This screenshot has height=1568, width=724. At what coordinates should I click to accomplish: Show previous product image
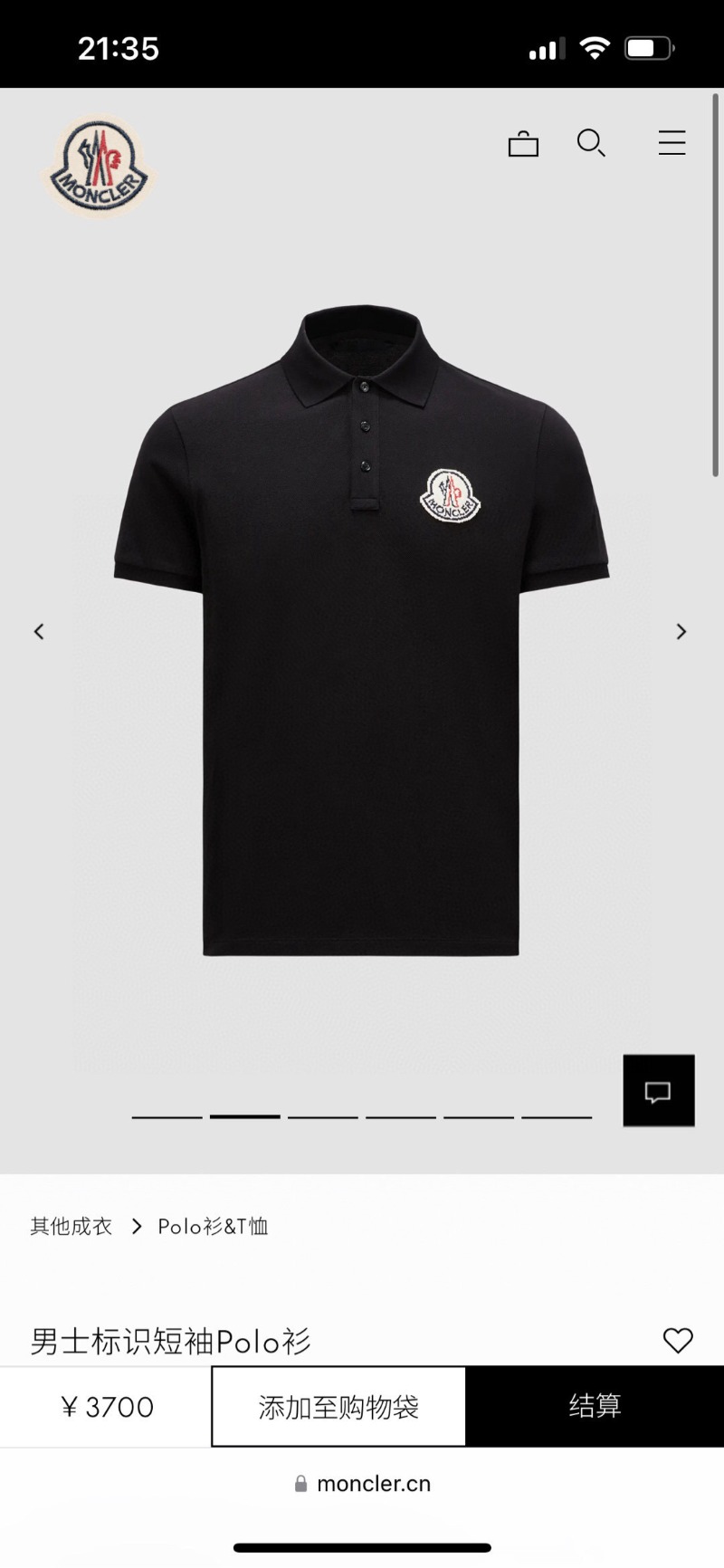click(x=39, y=631)
